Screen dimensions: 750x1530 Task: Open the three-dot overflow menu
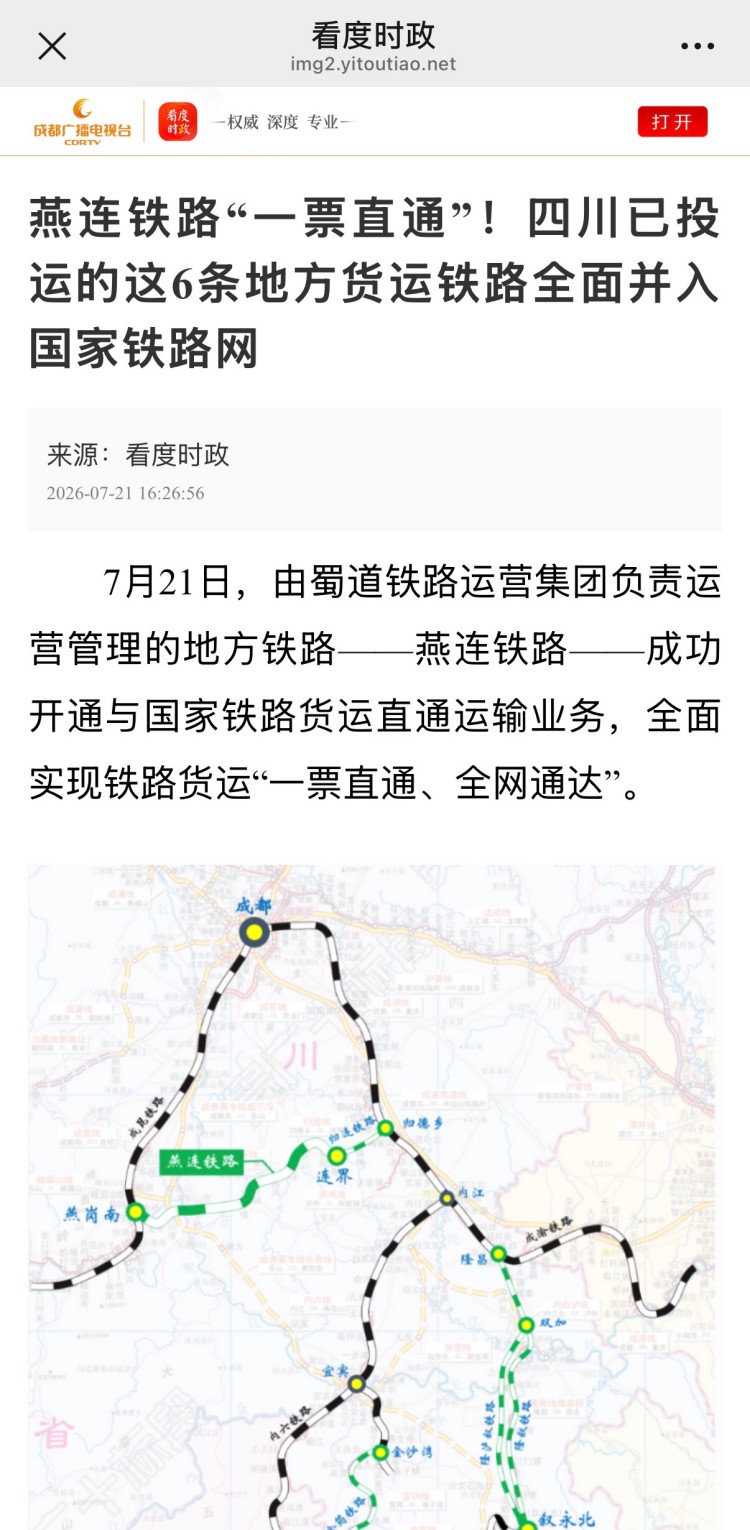(697, 46)
